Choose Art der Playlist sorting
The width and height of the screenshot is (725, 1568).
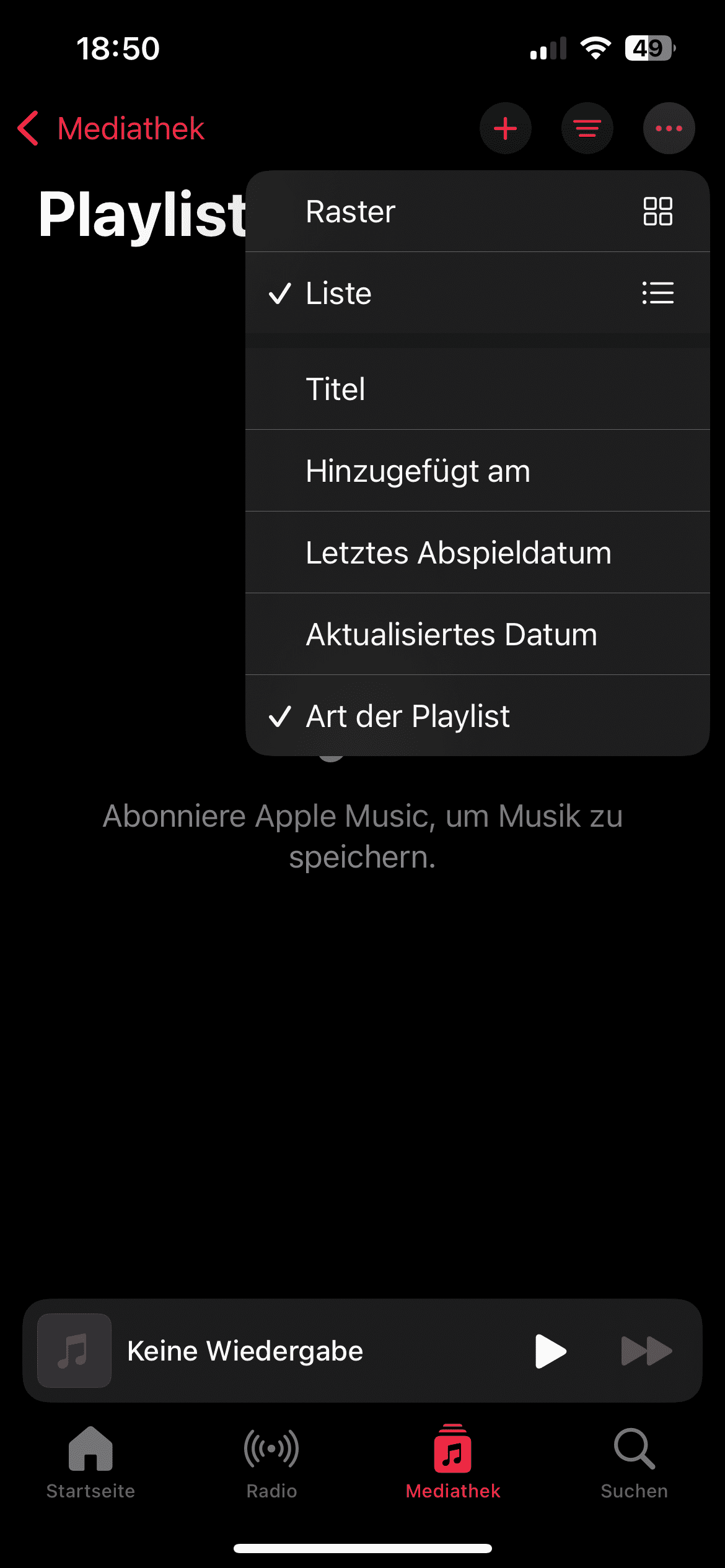(x=477, y=716)
